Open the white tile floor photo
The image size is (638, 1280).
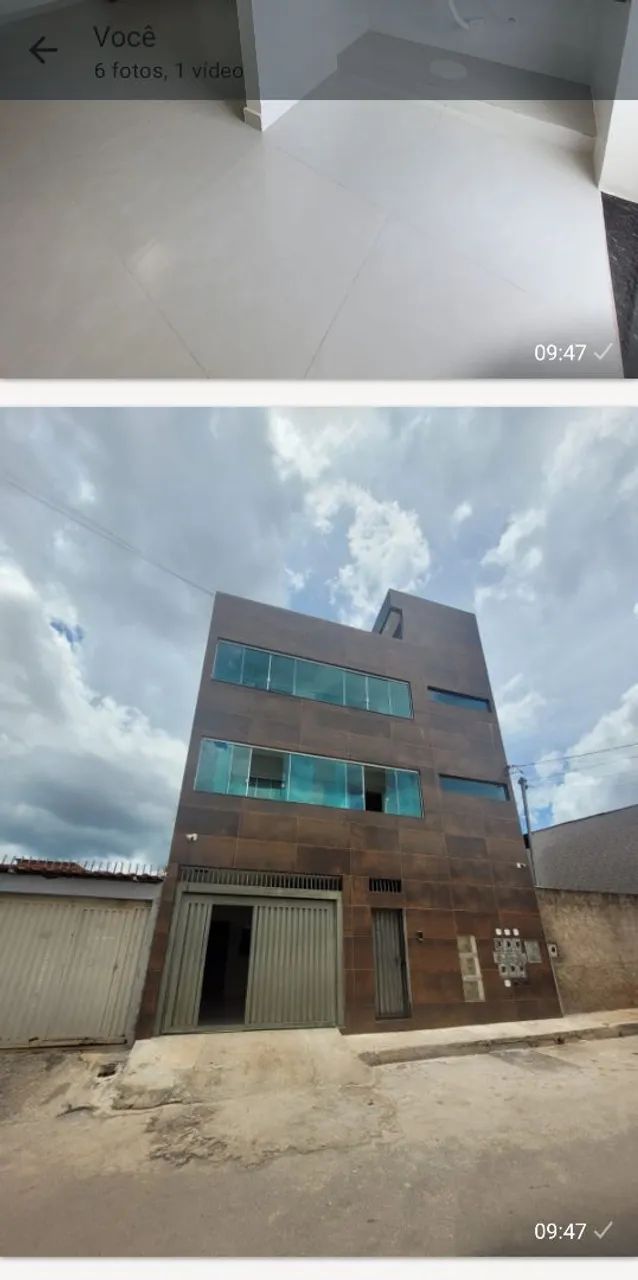click(x=319, y=240)
